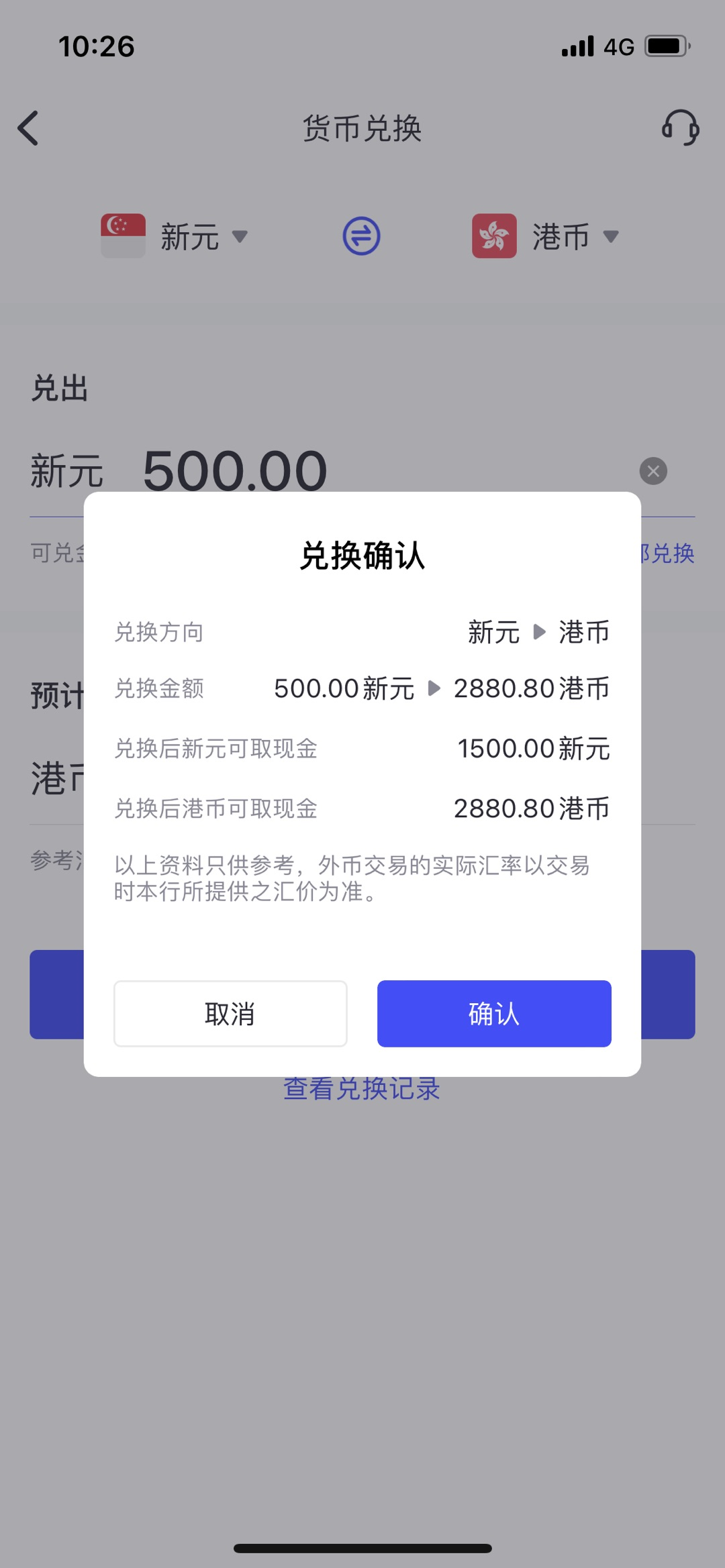Viewport: 725px width, 1568px height.
Task: Cancel the exchange with the 取消 button
Action: 230,1014
